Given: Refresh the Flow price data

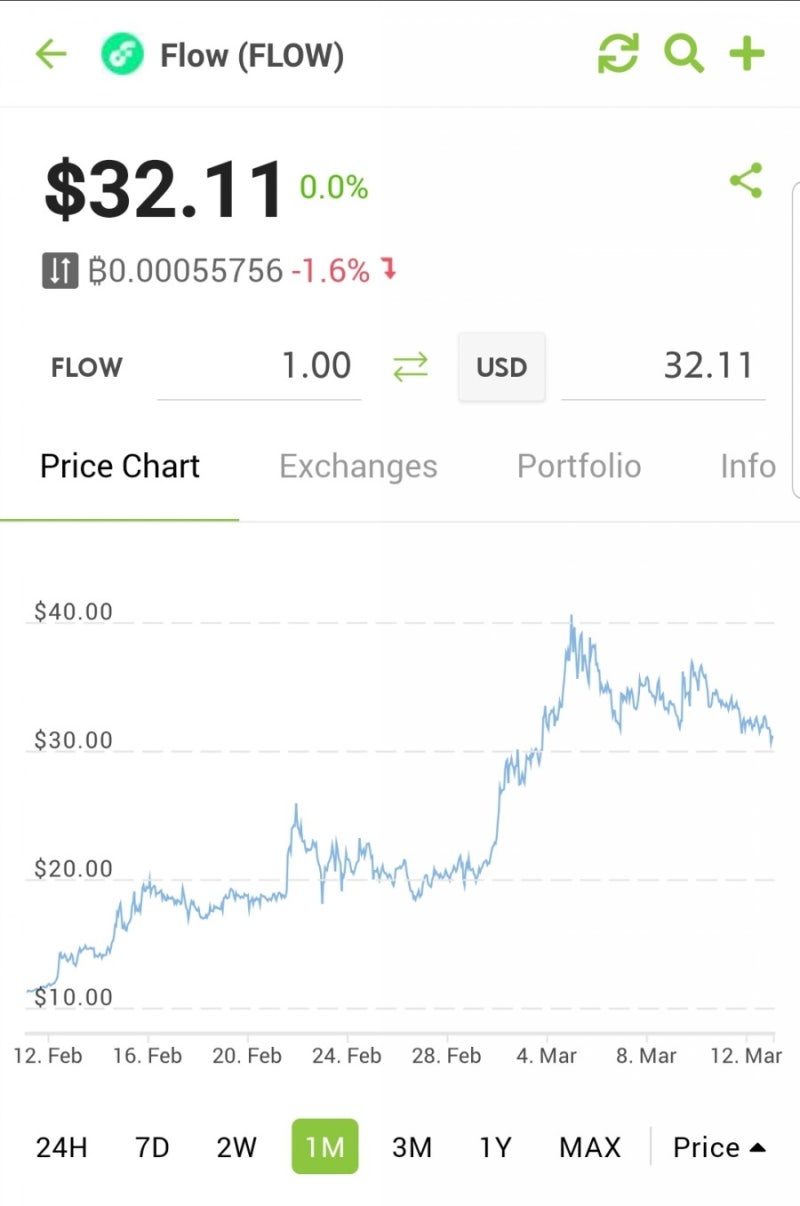Looking at the screenshot, I should point(618,54).
